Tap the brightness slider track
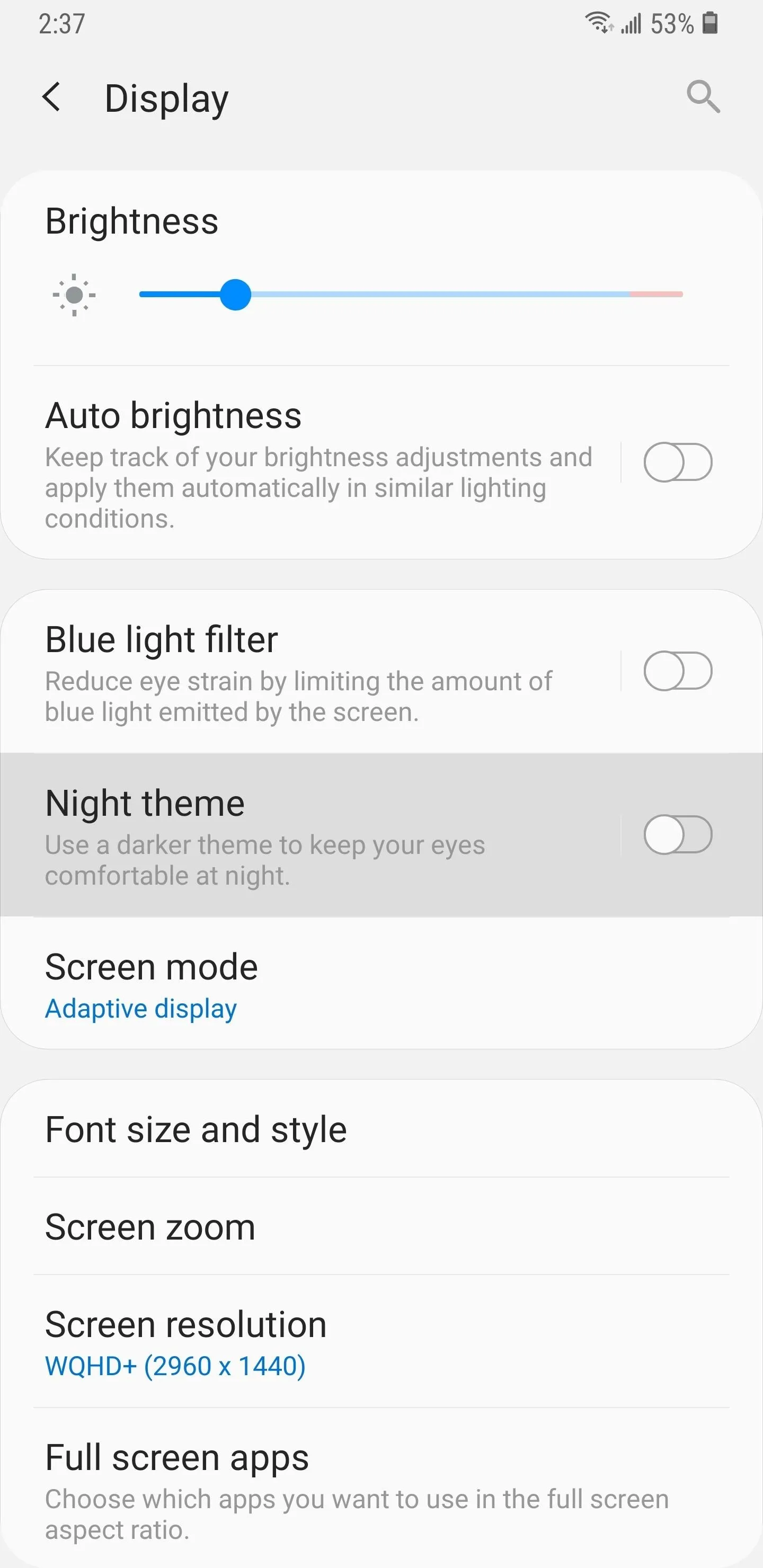The image size is (763, 1568). (411, 294)
